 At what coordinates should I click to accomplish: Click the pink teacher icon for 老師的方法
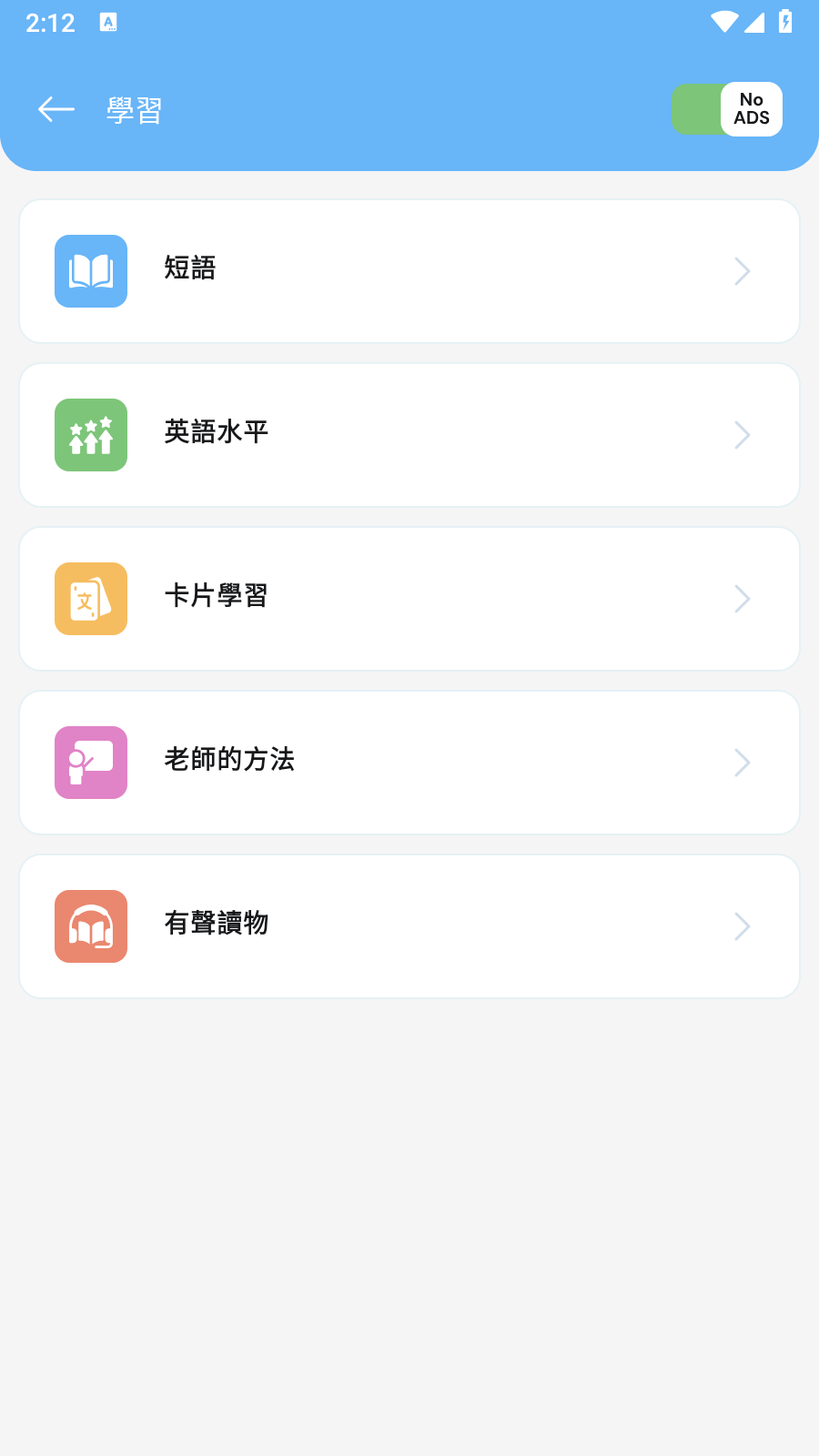pos(90,763)
